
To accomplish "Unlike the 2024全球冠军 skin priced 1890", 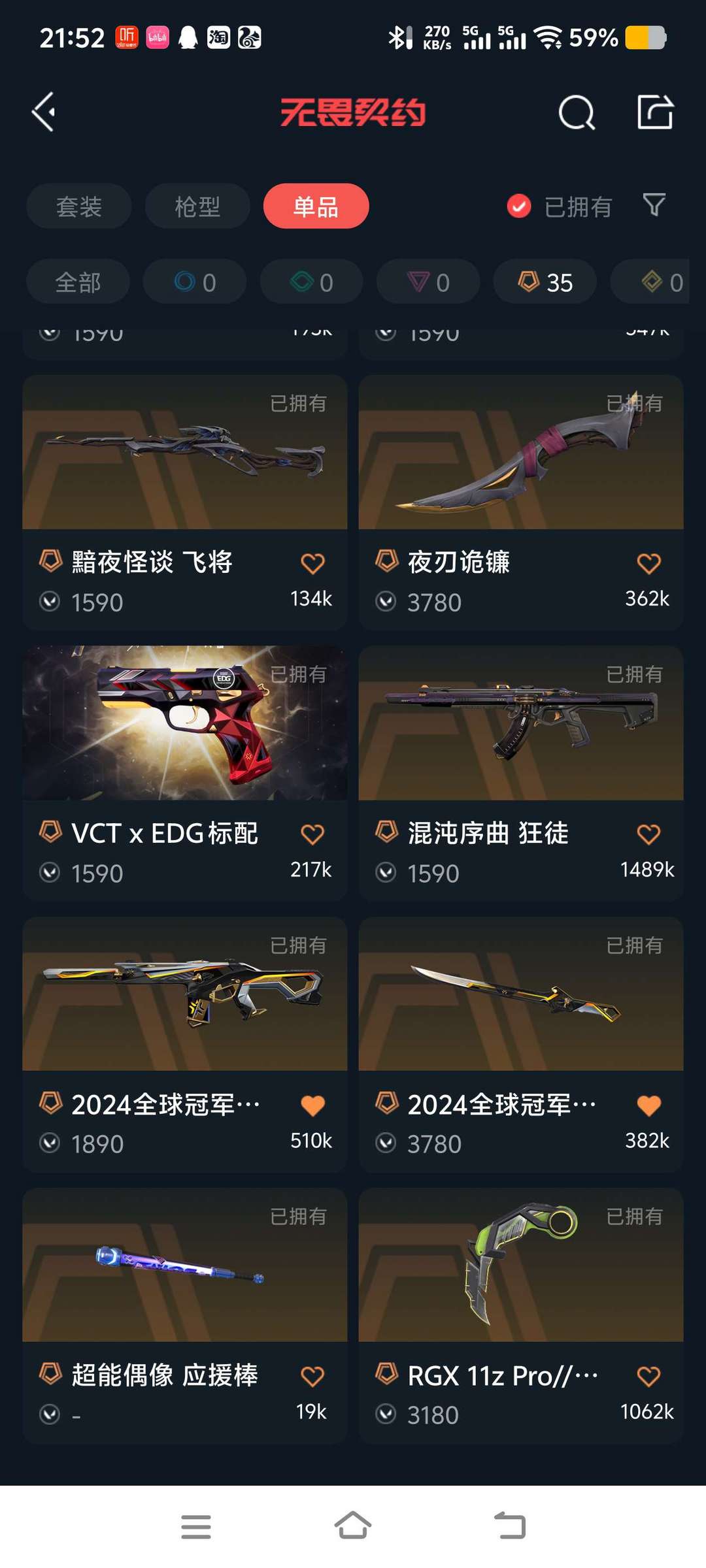I will (x=312, y=1105).
